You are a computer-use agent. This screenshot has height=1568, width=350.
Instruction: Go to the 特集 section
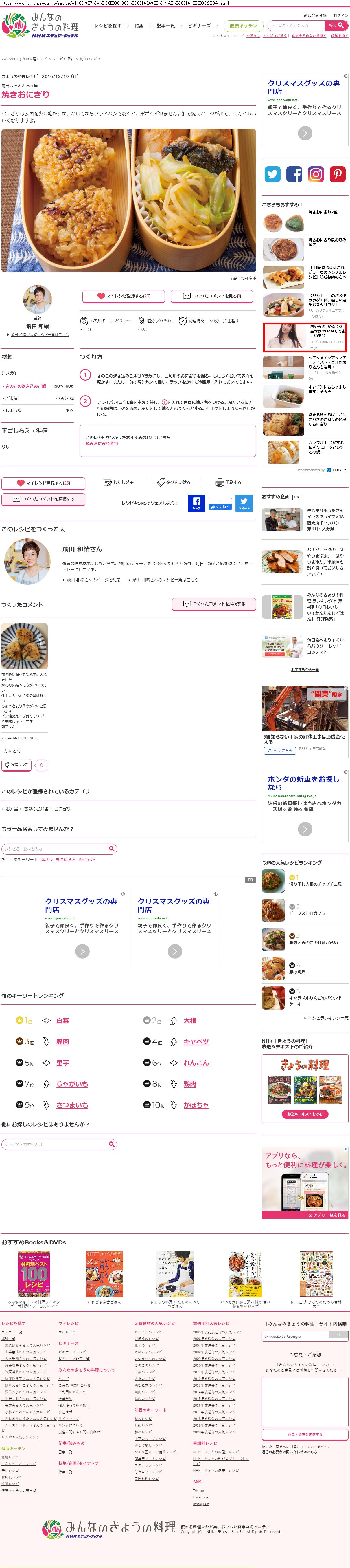tap(139, 26)
